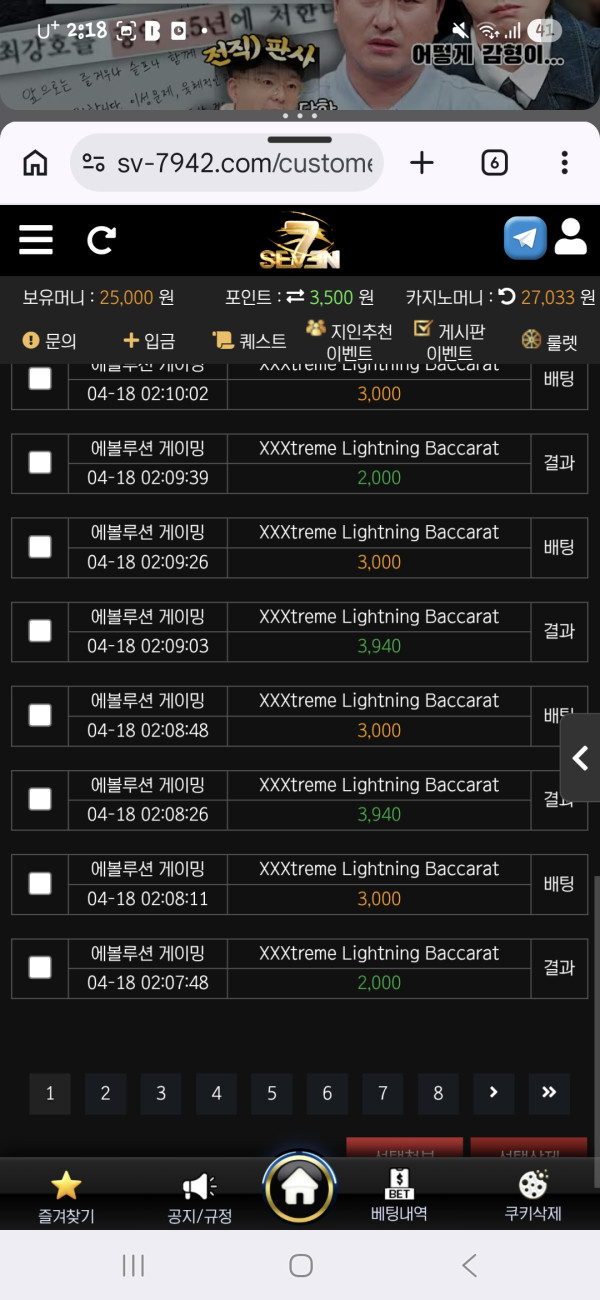Go to the next page arrow
The width and height of the screenshot is (600, 1300).
coord(493,1094)
